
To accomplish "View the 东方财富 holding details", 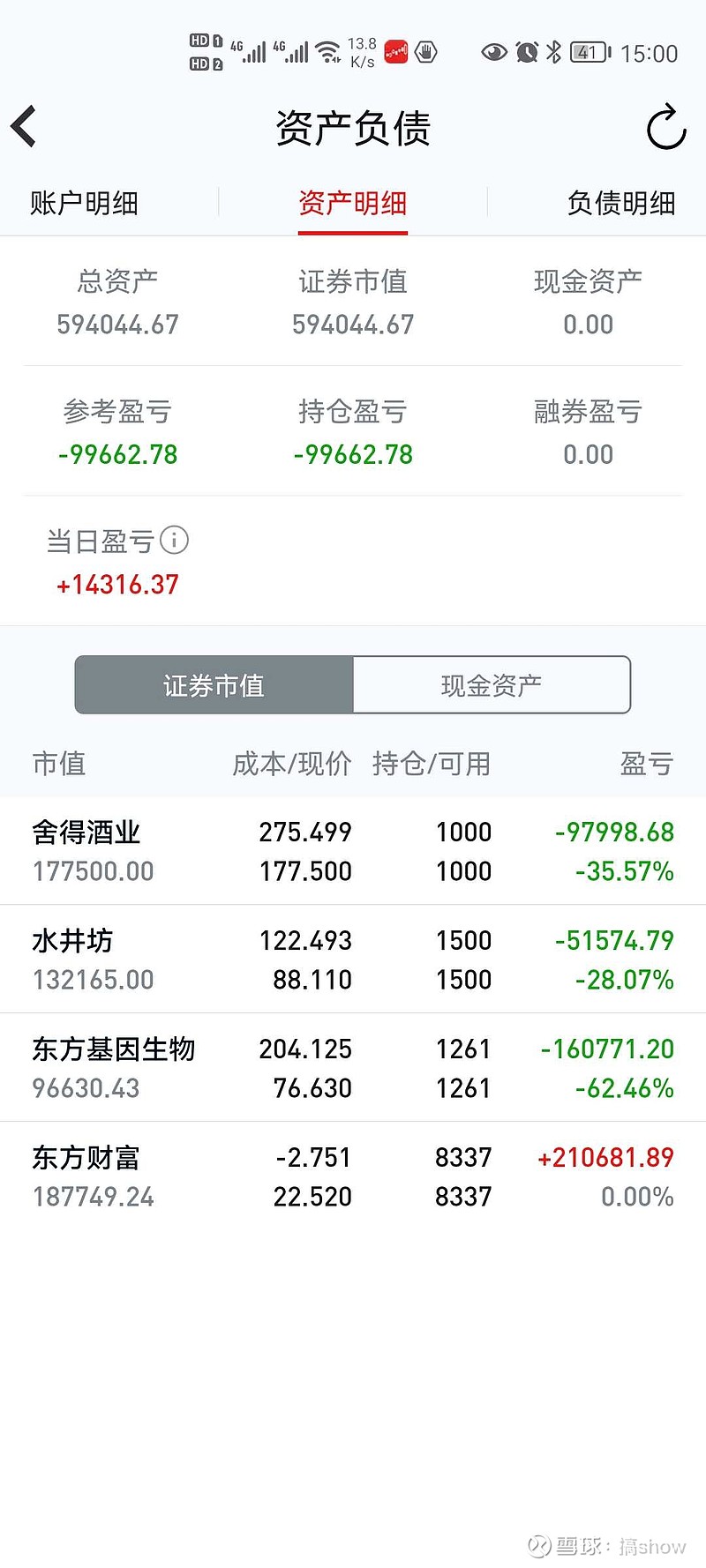I will (353, 1176).
